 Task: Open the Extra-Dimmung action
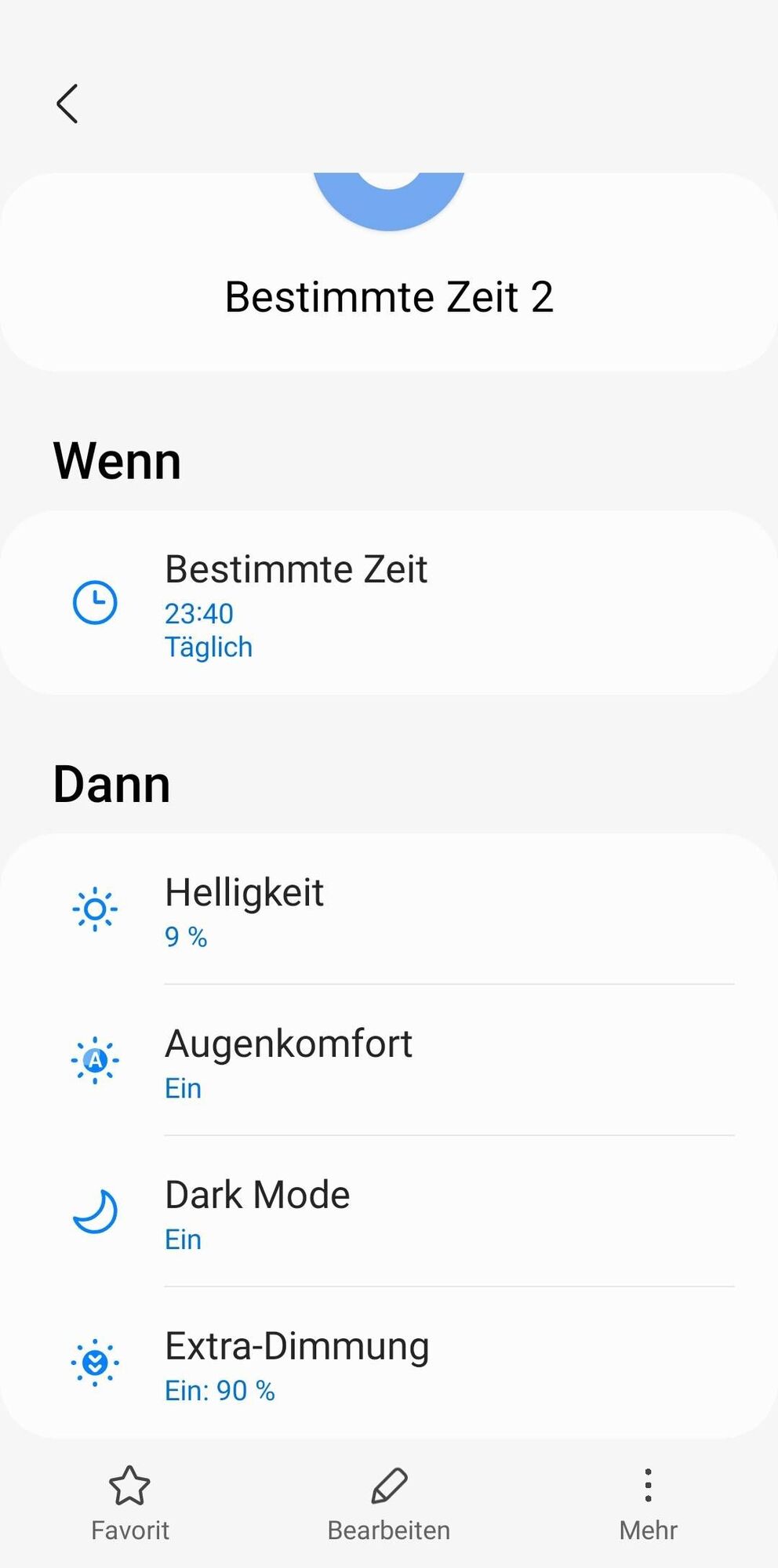[389, 1364]
